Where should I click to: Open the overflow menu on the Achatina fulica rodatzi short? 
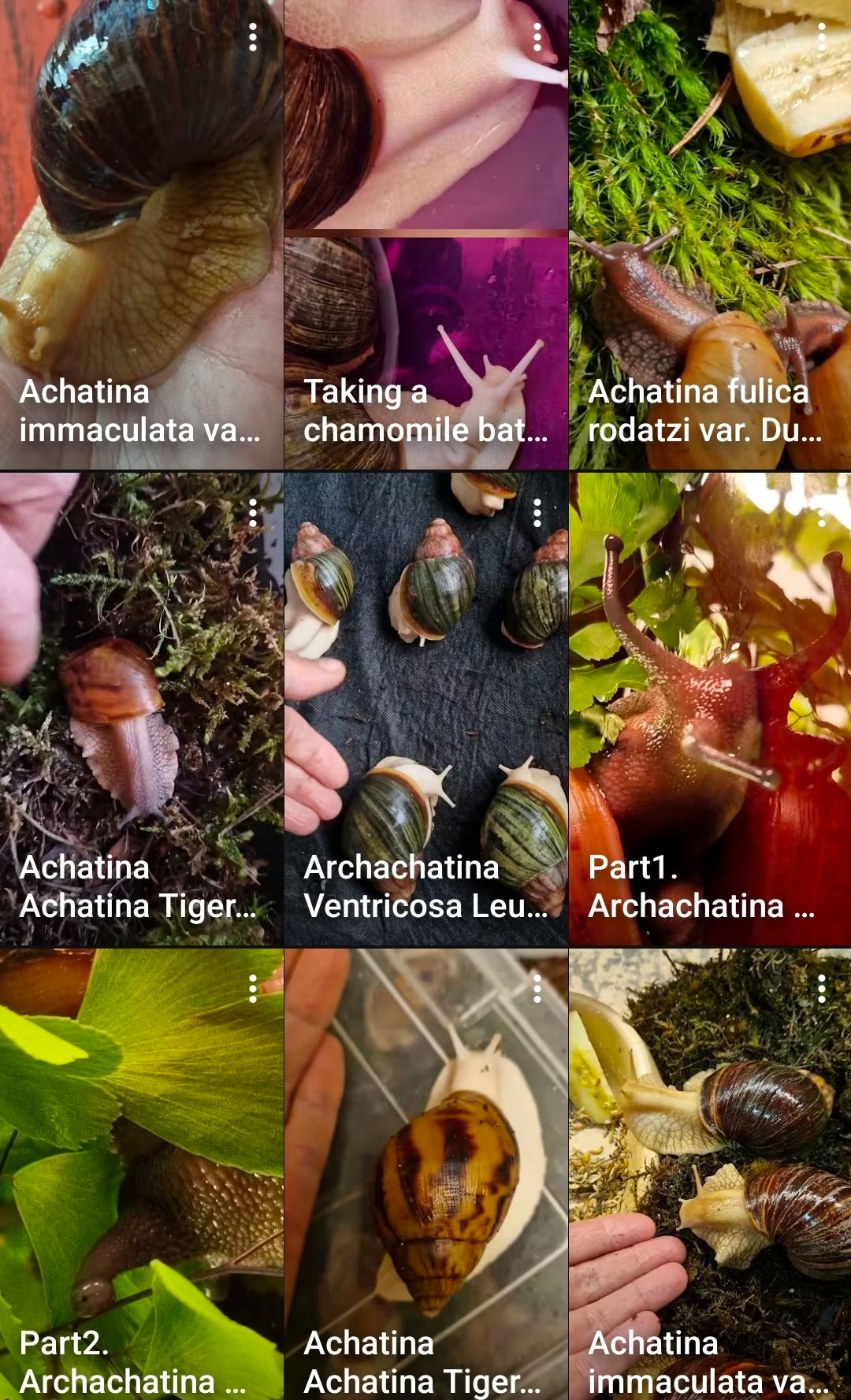822,37
